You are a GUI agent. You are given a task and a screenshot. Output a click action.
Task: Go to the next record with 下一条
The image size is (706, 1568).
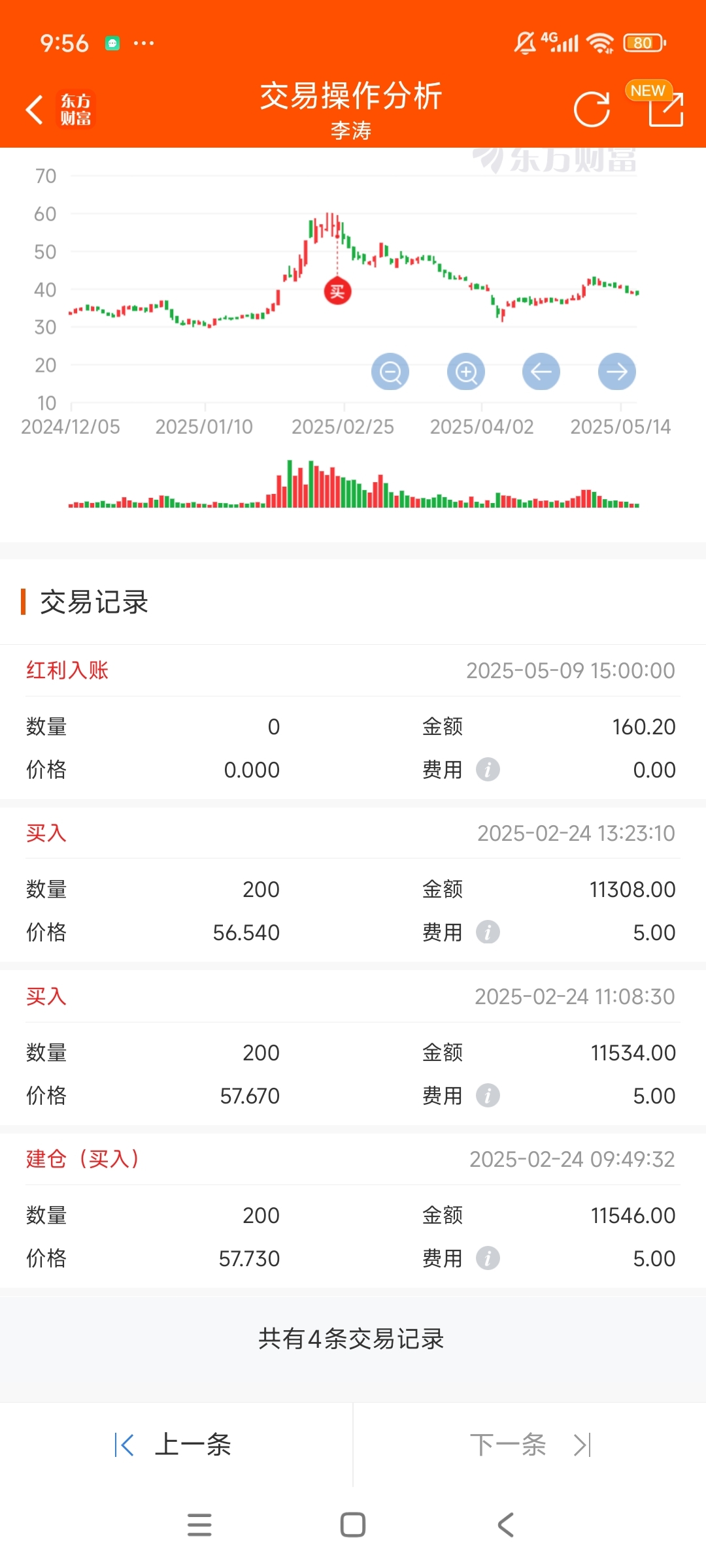(x=531, y=1445)
